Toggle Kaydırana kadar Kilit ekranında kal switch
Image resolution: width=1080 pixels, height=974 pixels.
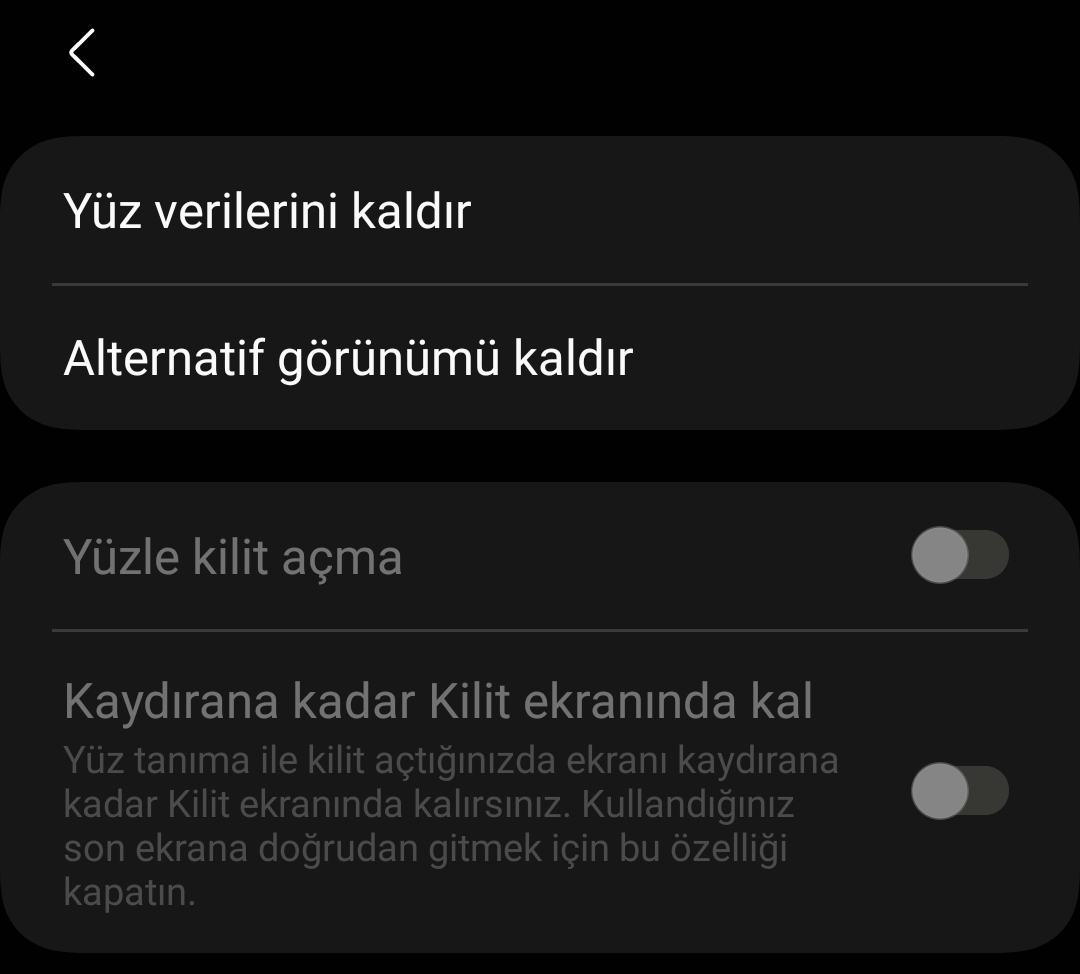point(958,792)
